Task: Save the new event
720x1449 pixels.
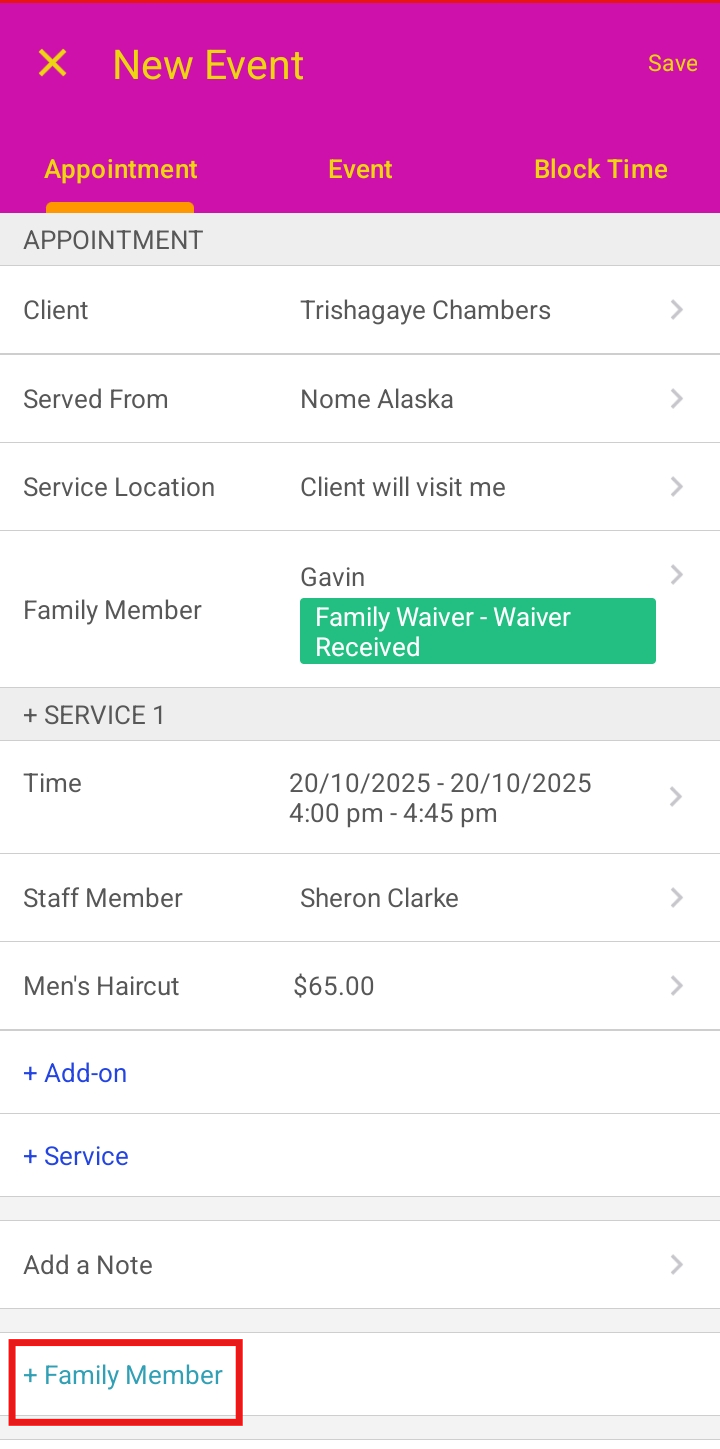Action: click(672, 64)
